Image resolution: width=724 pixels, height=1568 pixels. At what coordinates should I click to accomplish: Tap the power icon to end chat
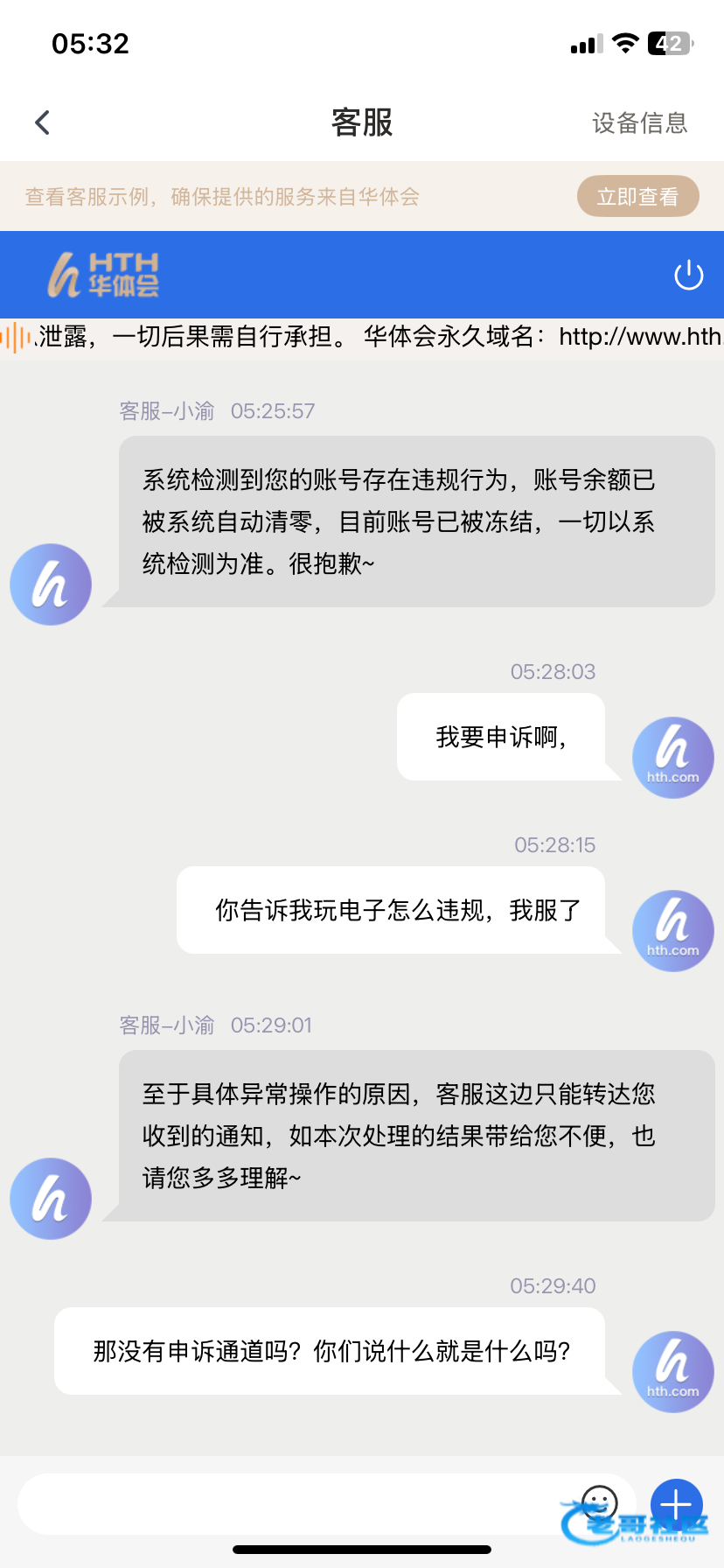point(688,275)
